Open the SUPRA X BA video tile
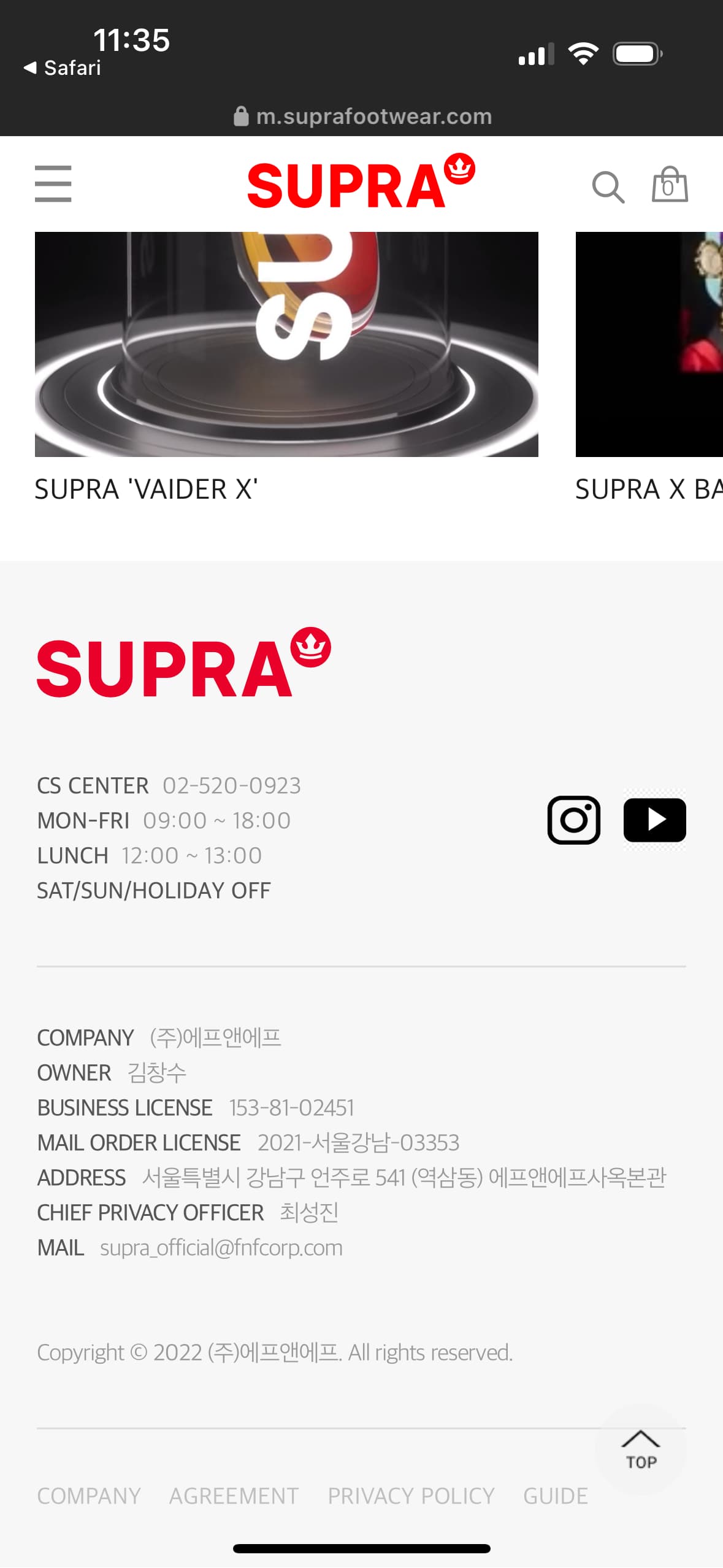Image resolution: width=723 pixels, height=1568 pixels. point(649,344)
